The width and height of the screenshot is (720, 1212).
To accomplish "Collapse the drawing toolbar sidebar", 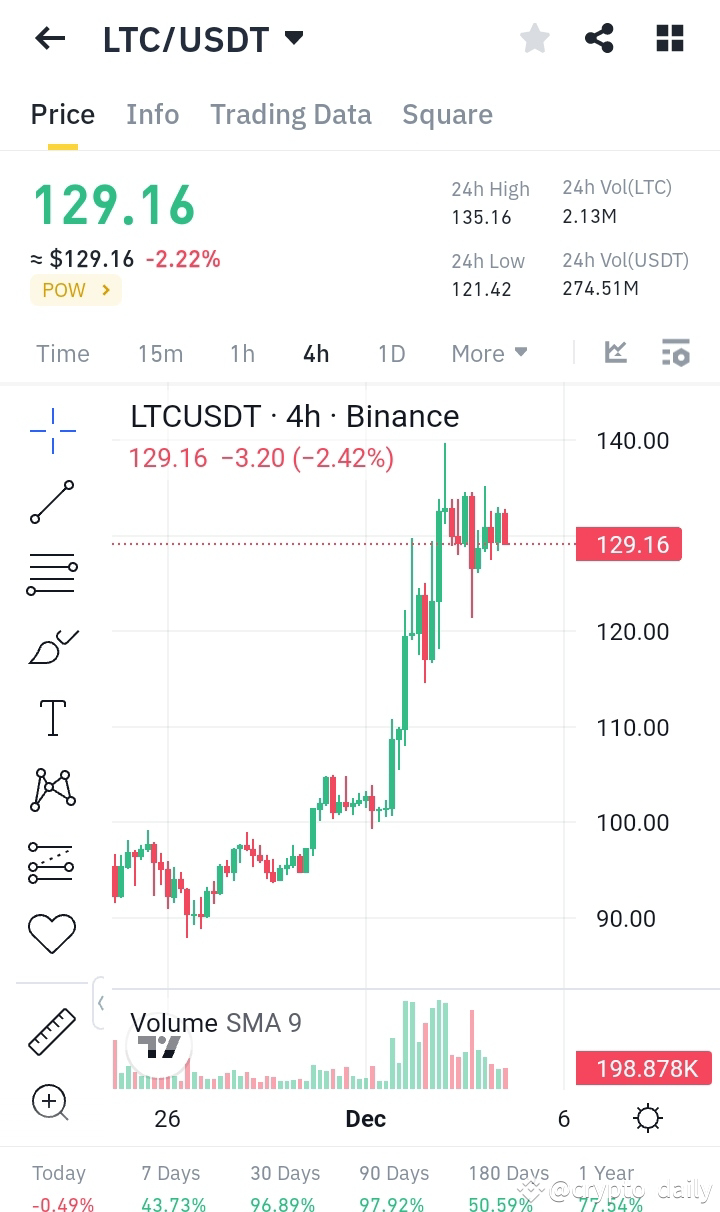I will pos(100,1002).
